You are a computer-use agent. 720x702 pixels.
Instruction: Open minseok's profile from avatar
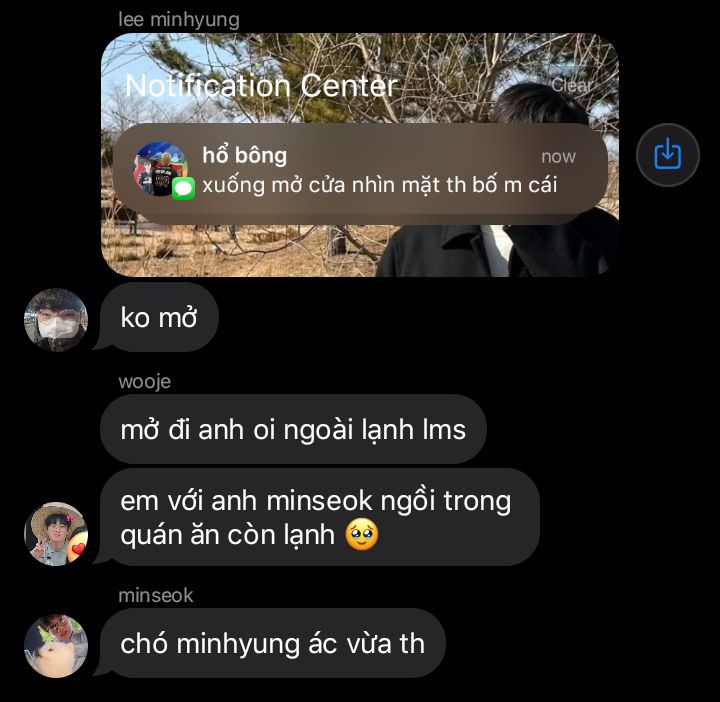click(56, 646)
